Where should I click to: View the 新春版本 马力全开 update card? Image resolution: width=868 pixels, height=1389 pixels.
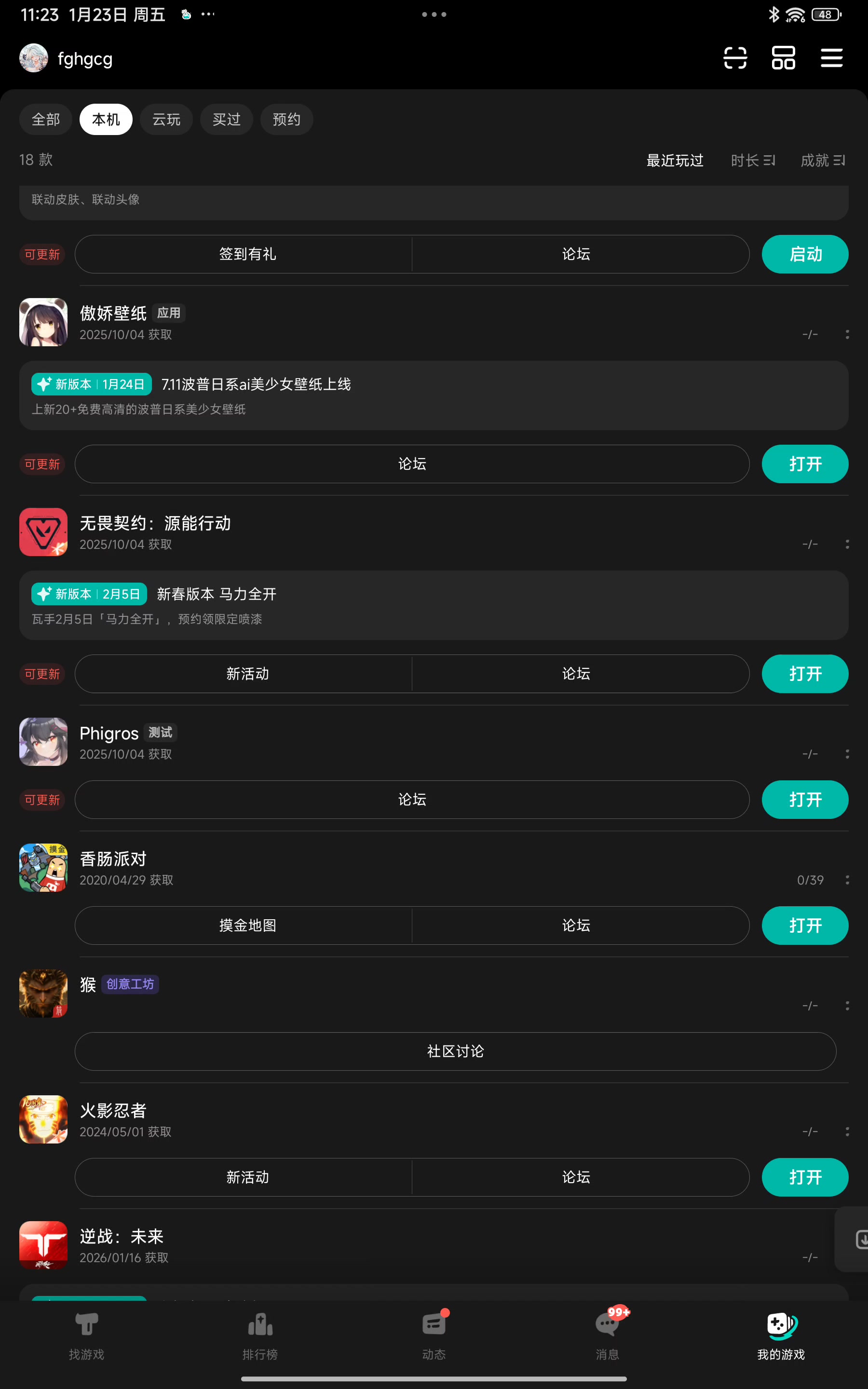click(x=434, y=605)
